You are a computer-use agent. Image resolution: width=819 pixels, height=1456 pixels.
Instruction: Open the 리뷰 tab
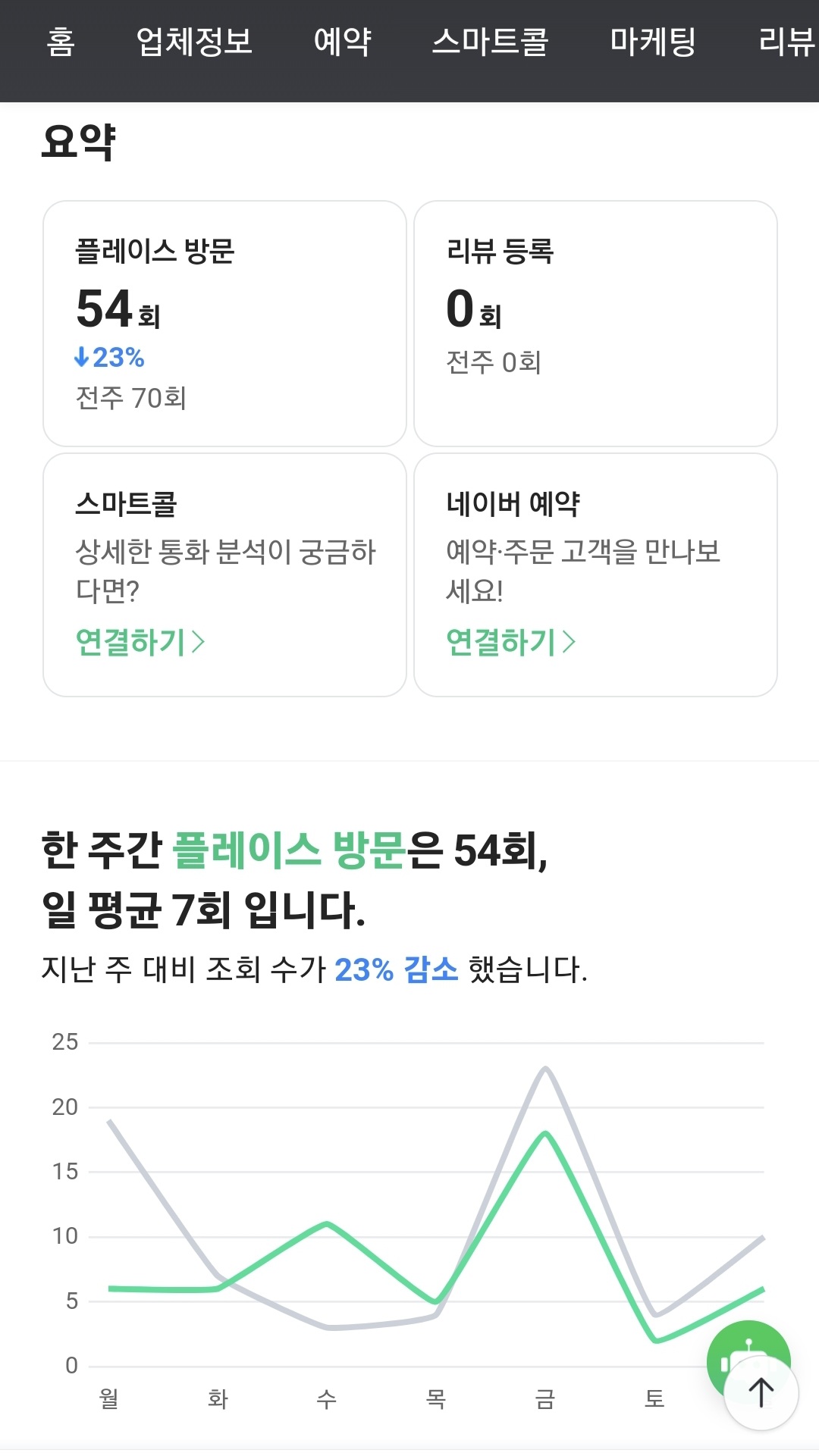tap(788, 41)
